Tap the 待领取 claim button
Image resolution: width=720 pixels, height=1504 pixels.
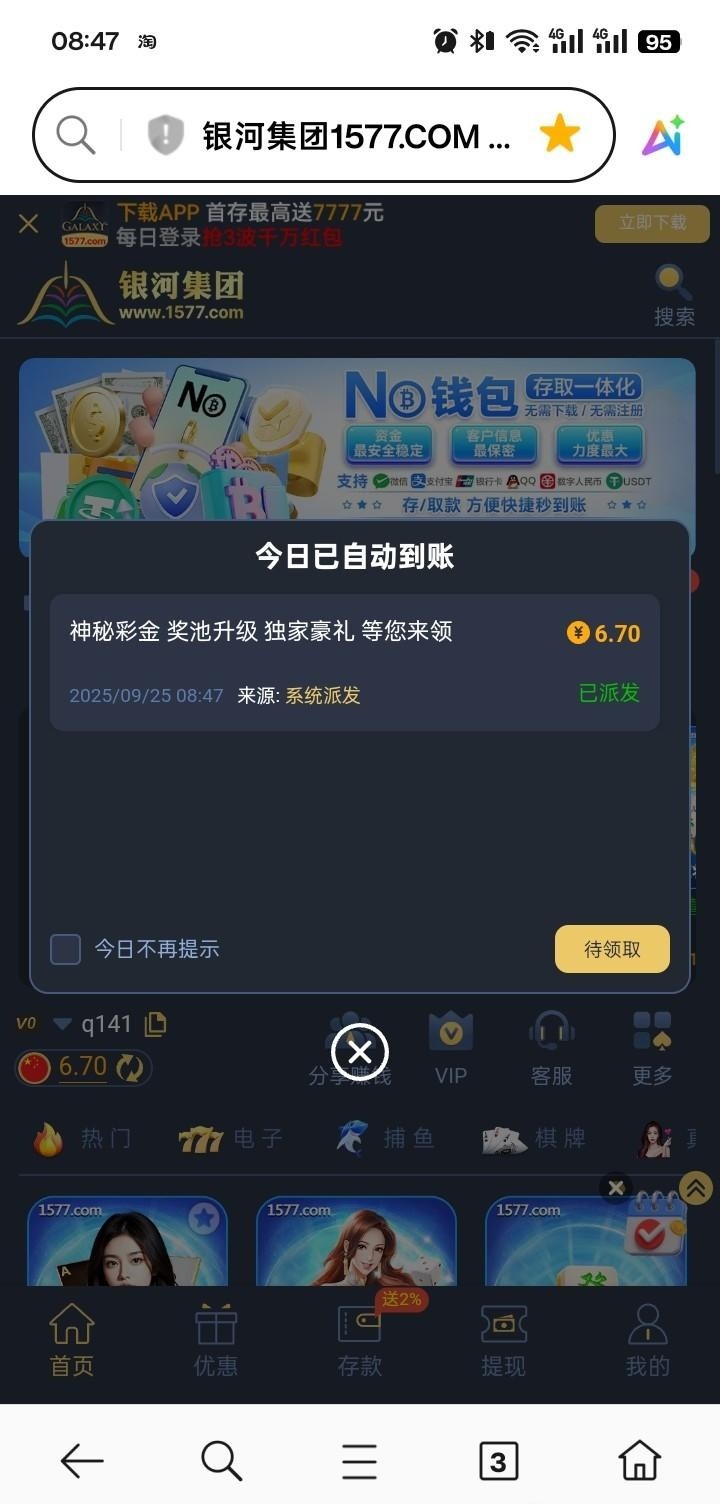pyautogui.click(x=612, y=949)
